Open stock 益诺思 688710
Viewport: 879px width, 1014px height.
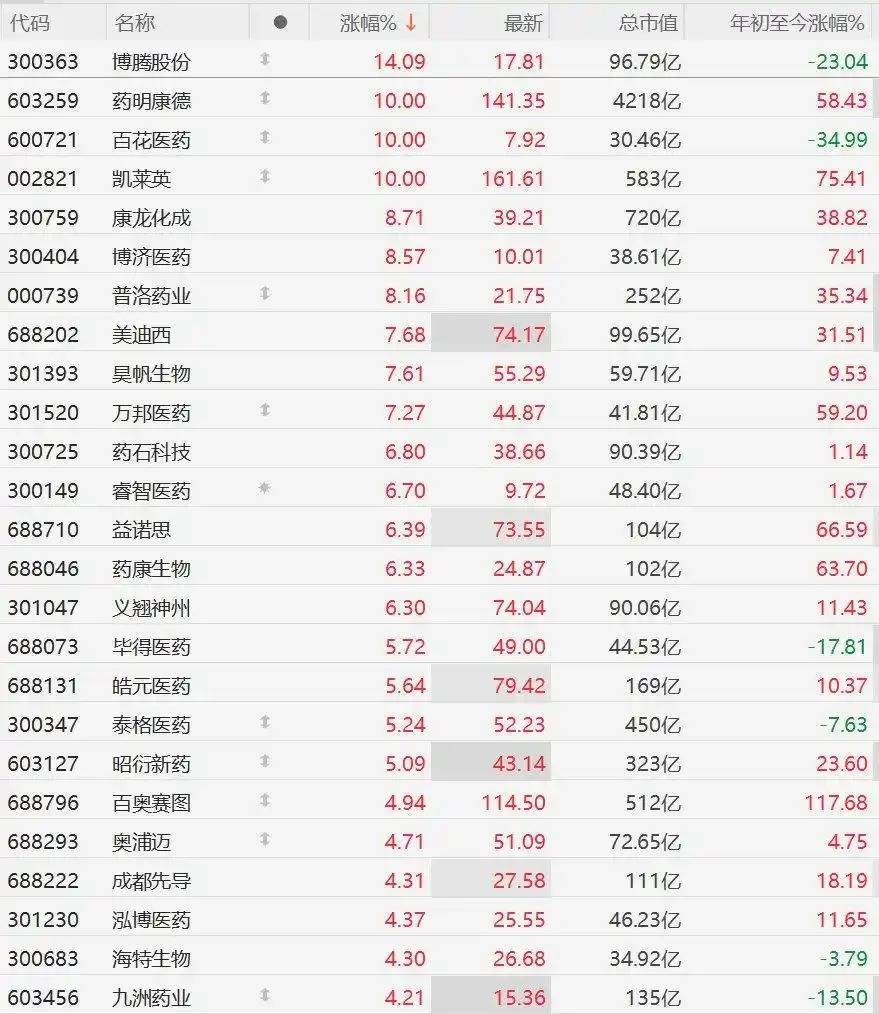click(439, 529)
